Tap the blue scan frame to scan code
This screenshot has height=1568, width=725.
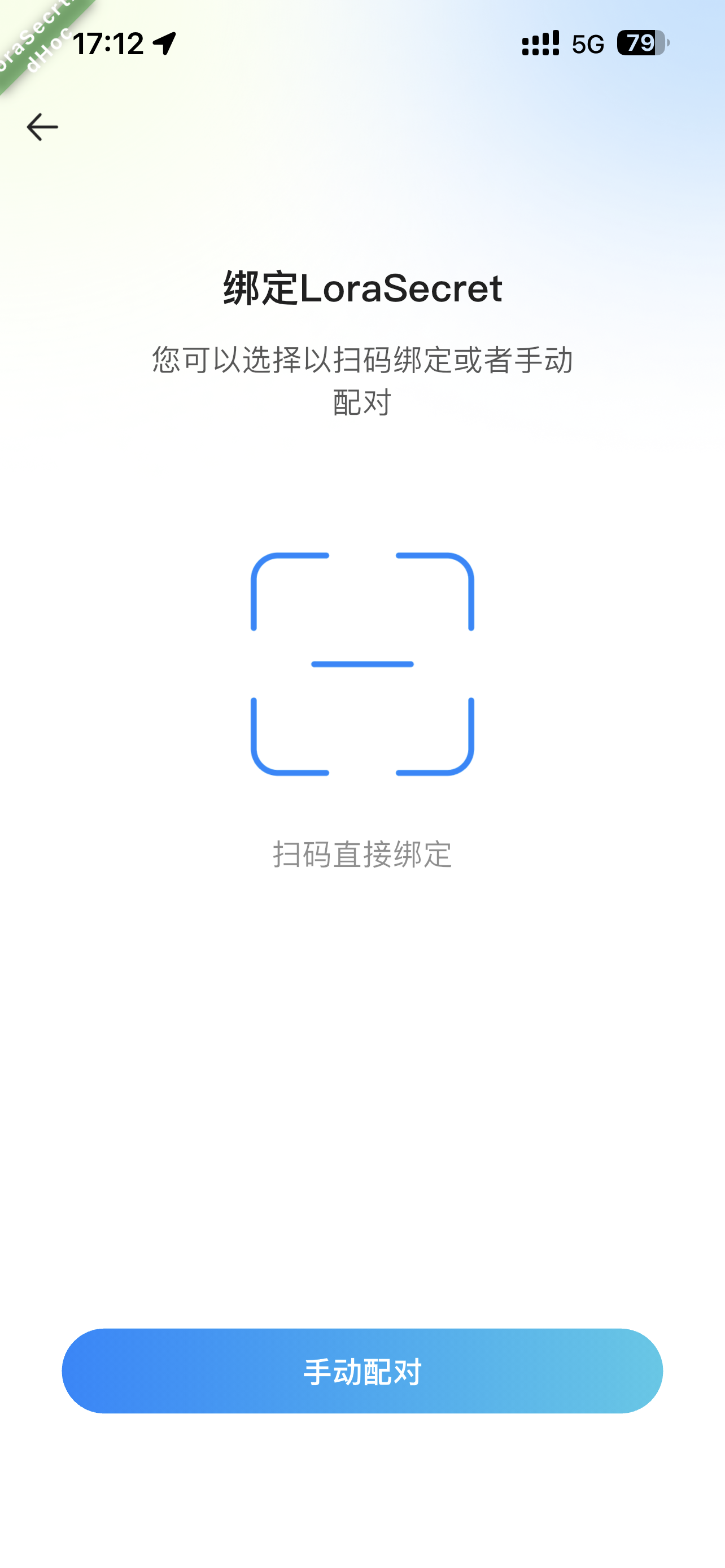[362, 664]
